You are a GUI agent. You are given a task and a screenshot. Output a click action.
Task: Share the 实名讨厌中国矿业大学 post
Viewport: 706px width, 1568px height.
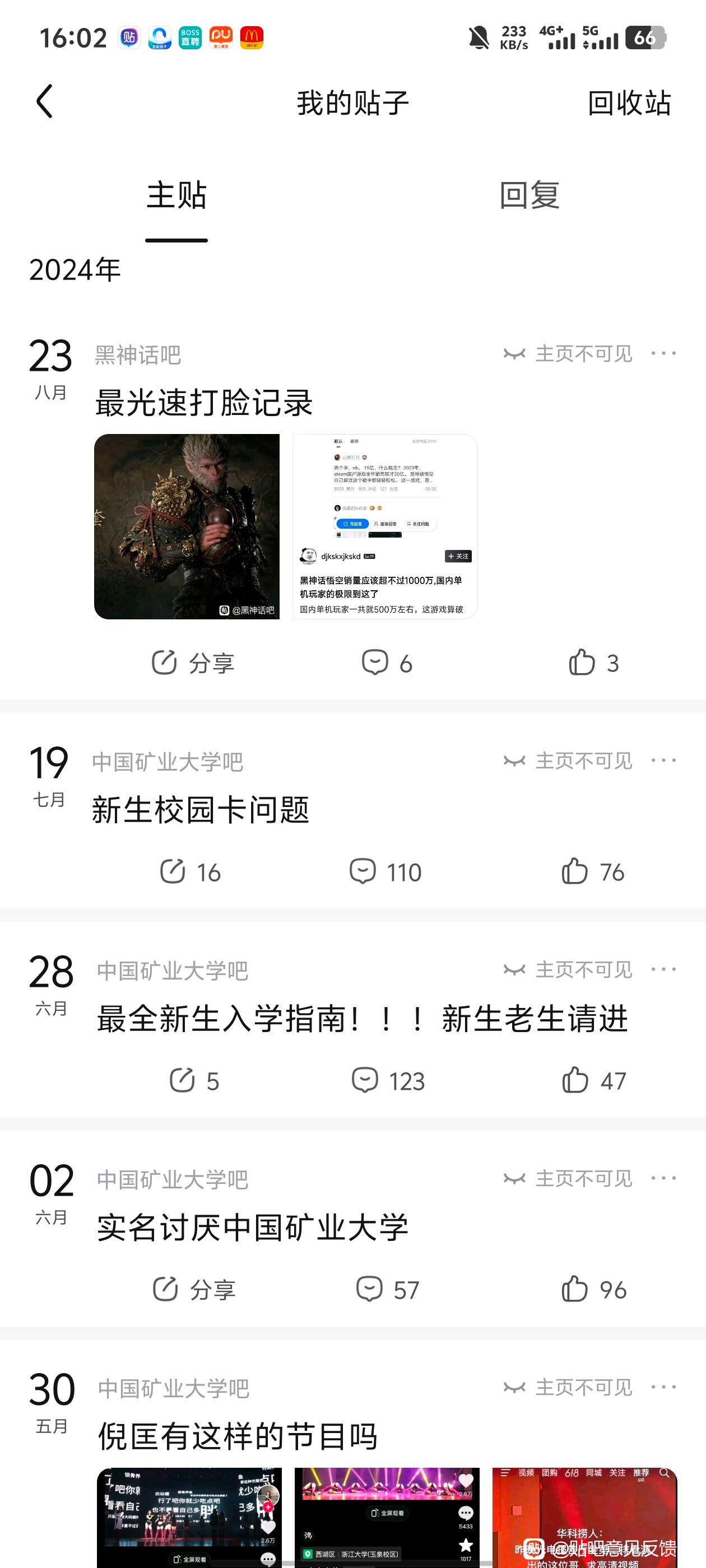pyautogui.click(x=194, y=1290)
